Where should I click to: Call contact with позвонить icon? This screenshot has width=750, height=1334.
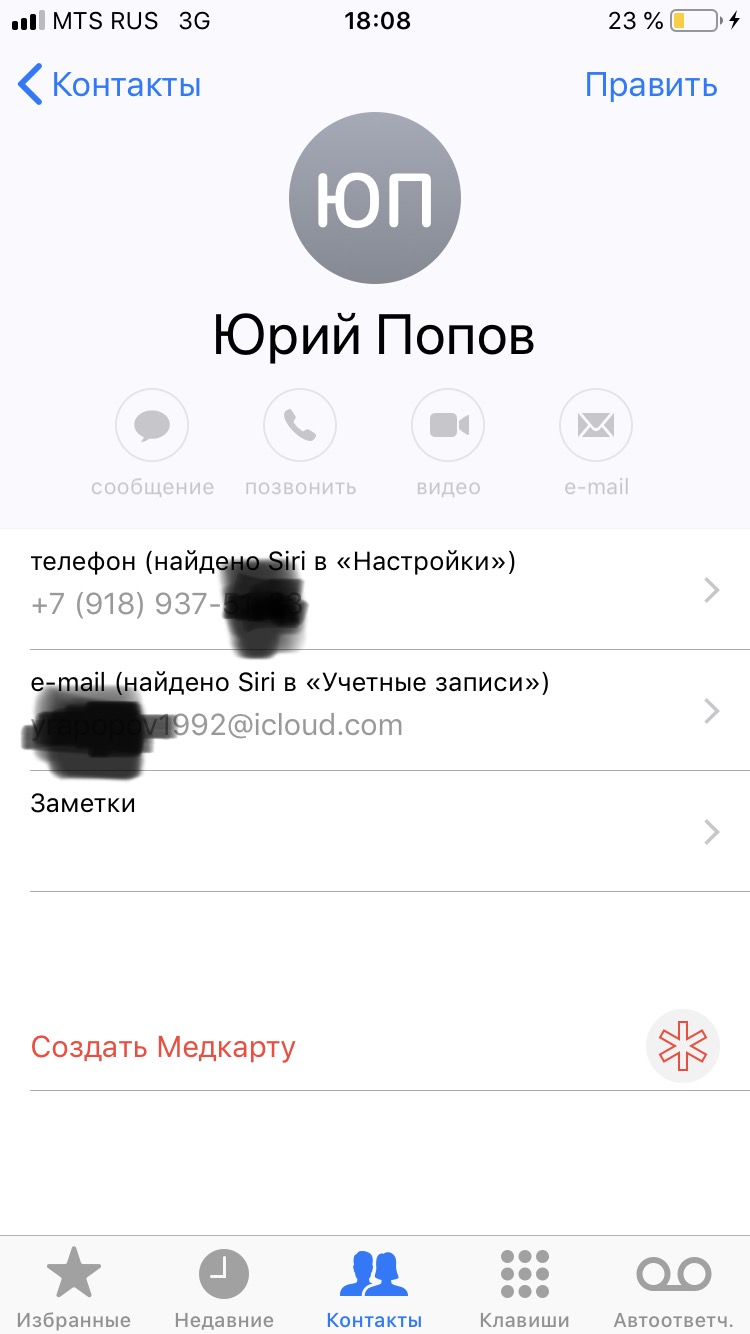tap(300, 427)
